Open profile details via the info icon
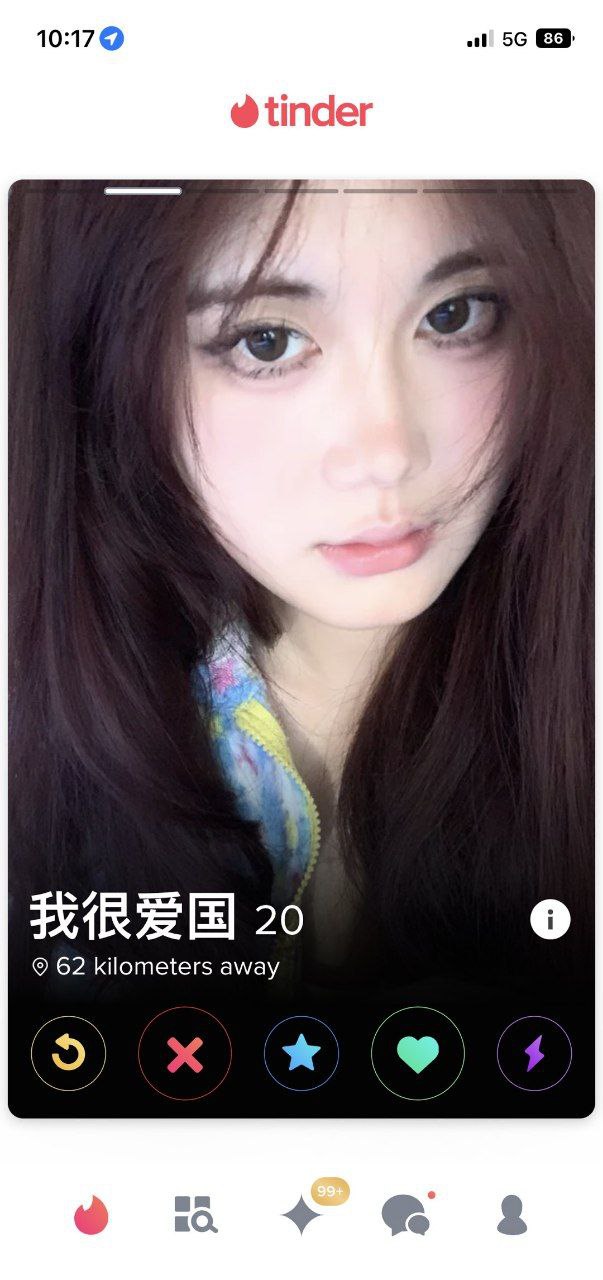Screen dimensions: 603x1280 point(550,919)
